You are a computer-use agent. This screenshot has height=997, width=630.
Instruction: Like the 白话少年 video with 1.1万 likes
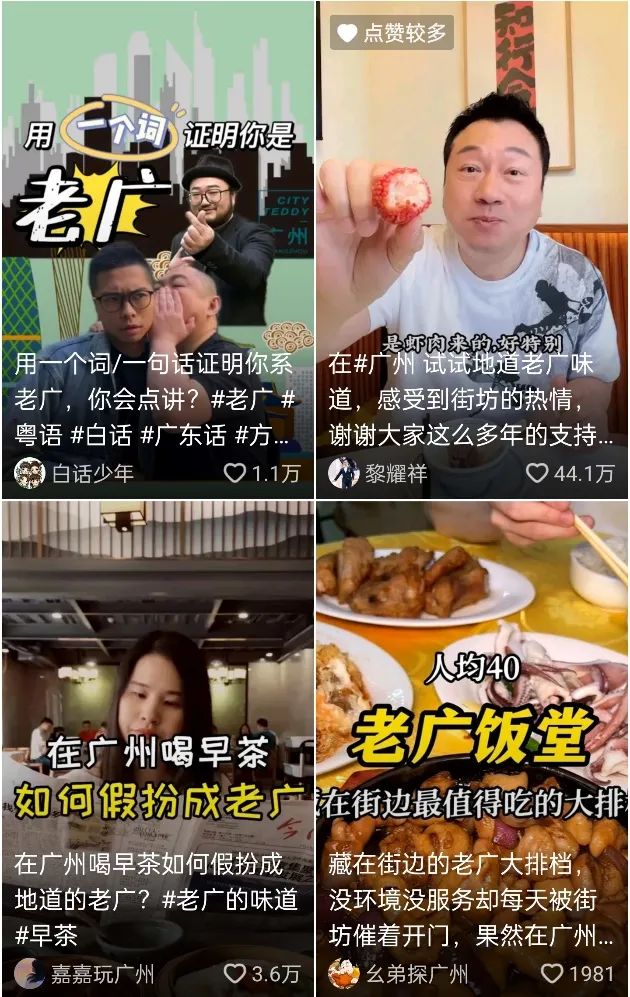tap(235, 473)
